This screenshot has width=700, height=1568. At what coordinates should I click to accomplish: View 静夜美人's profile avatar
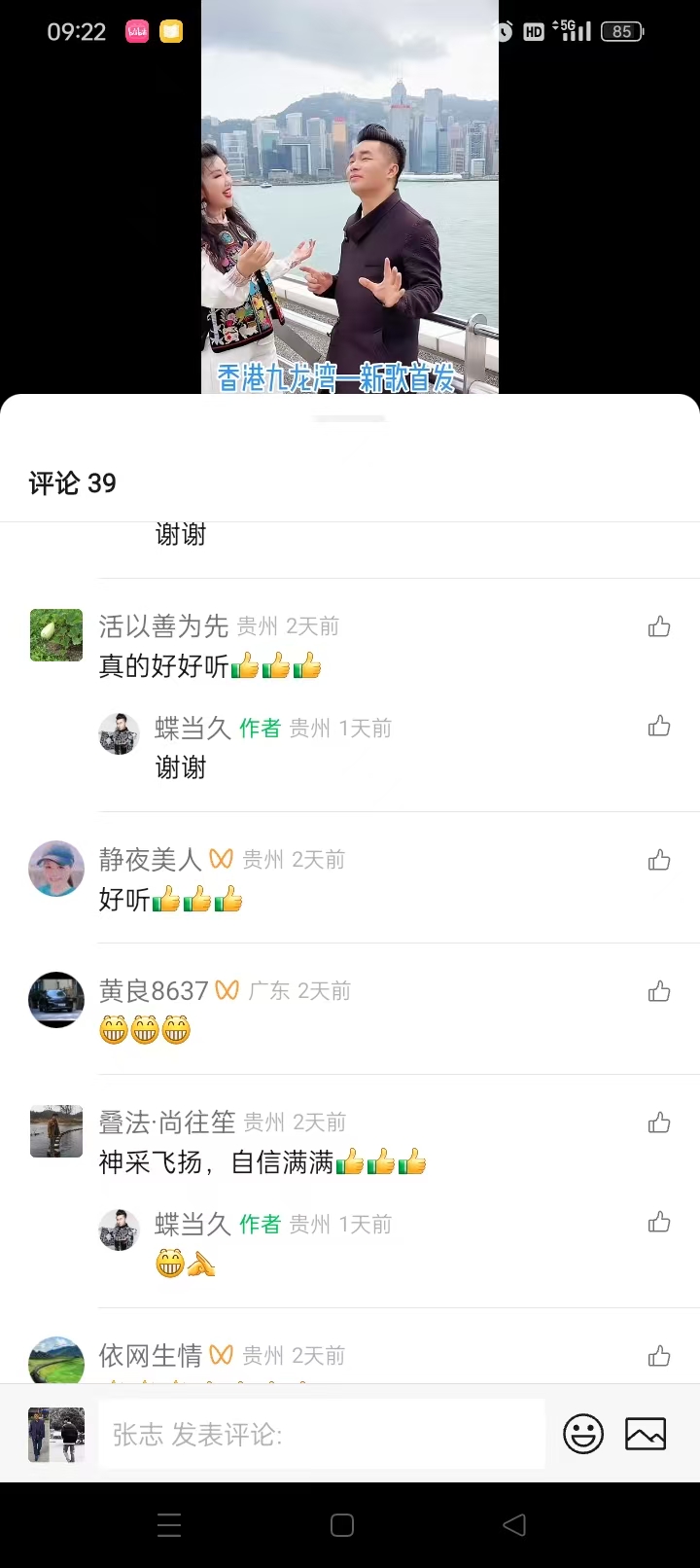pyautogui.click(x=56, y=869)
